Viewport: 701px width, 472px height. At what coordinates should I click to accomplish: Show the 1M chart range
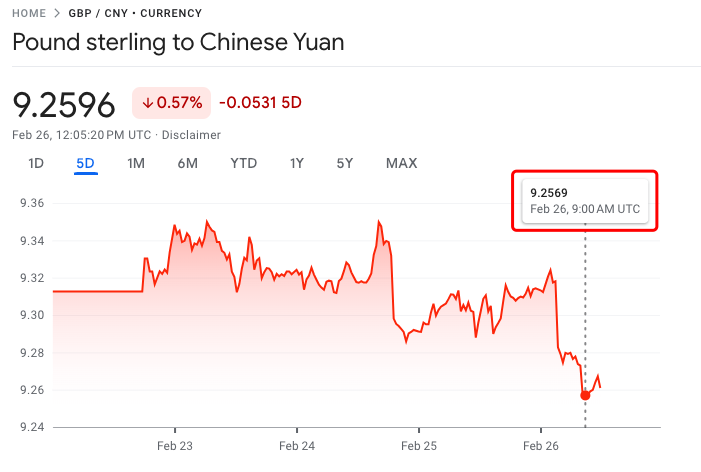point(136,163)
